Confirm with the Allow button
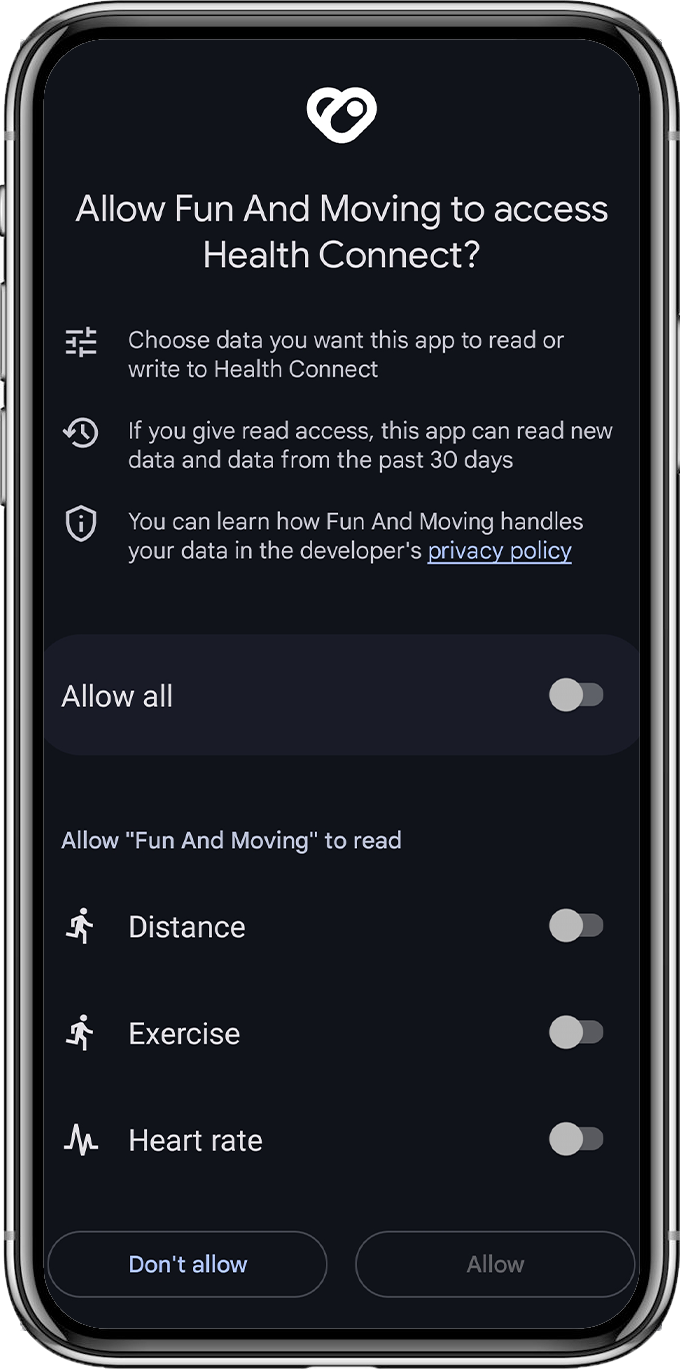The height and width of the screenshot is (1369, 680). coord(495,1264)
